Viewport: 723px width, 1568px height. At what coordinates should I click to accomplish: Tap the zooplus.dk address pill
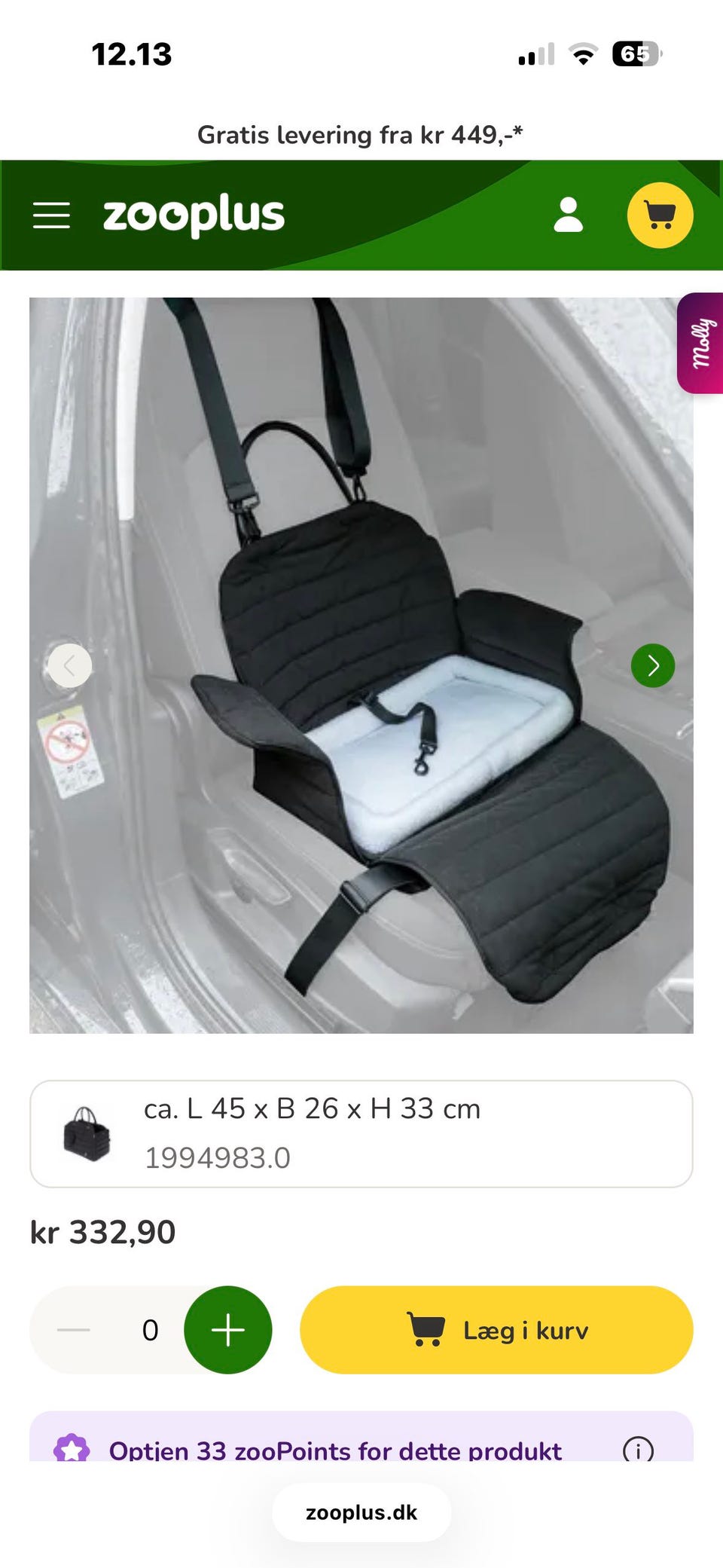pyautogui.click(x=361, y=1512)
